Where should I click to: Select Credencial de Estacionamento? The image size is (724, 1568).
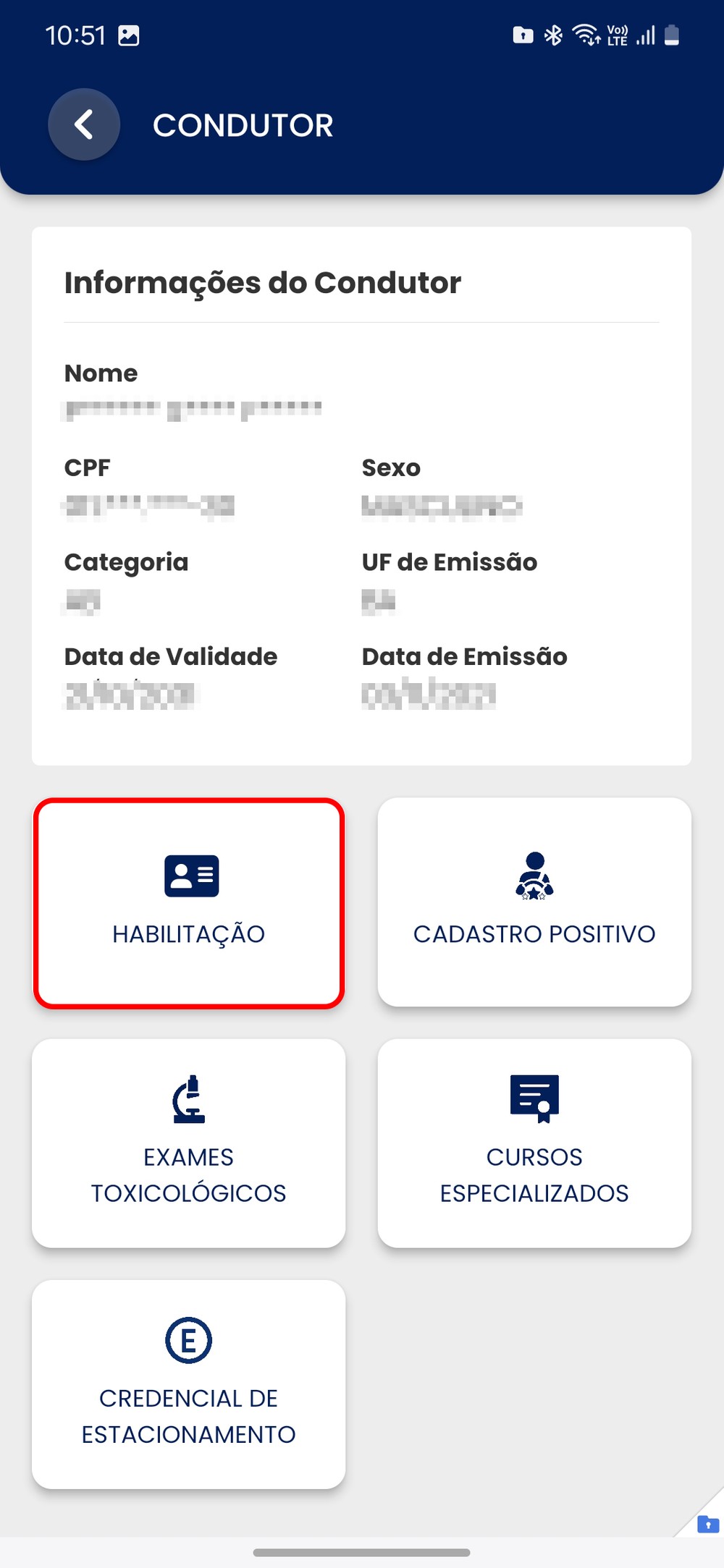pyautogui.click(x=189, y=1383)
